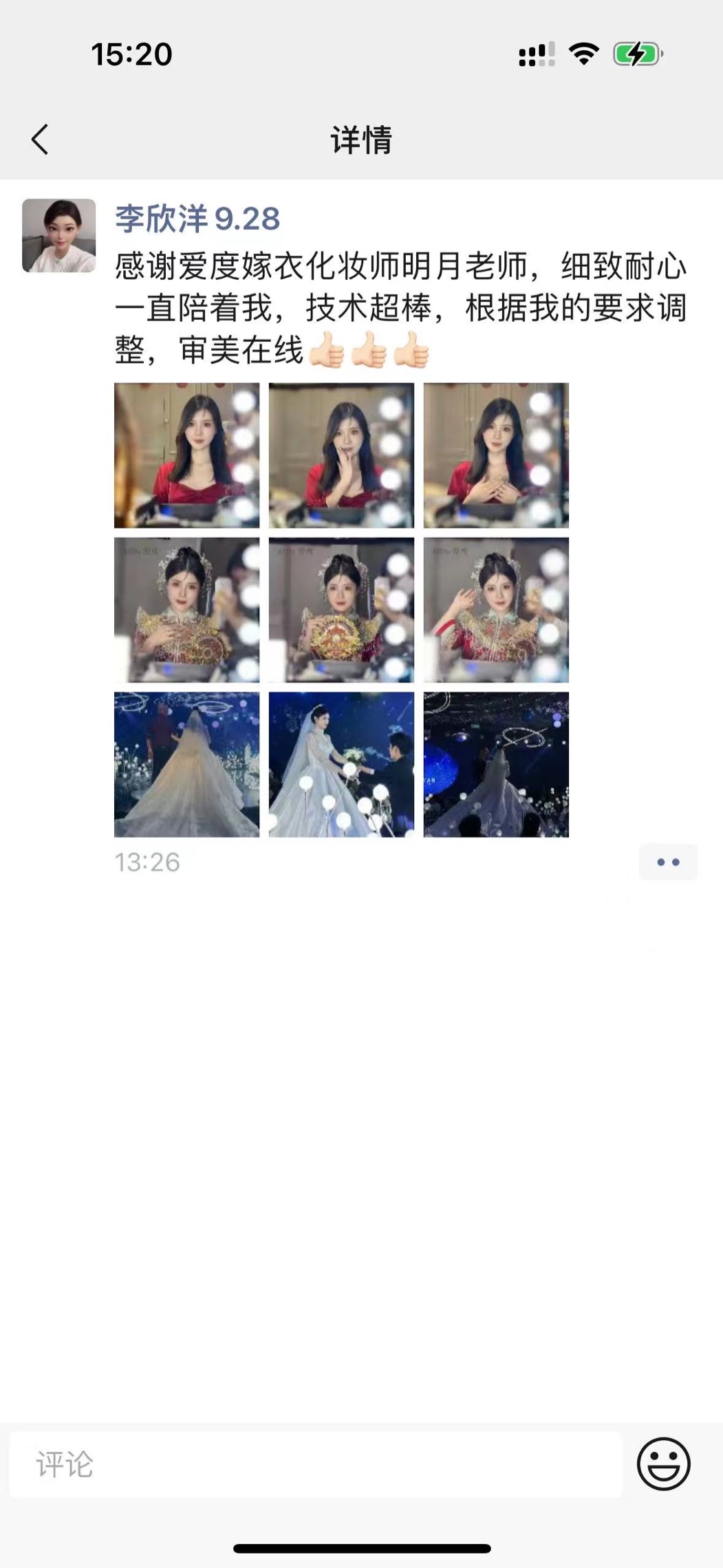723x1568 pixels.
Task: View the bride and groom stage photo
Action: 341,765
